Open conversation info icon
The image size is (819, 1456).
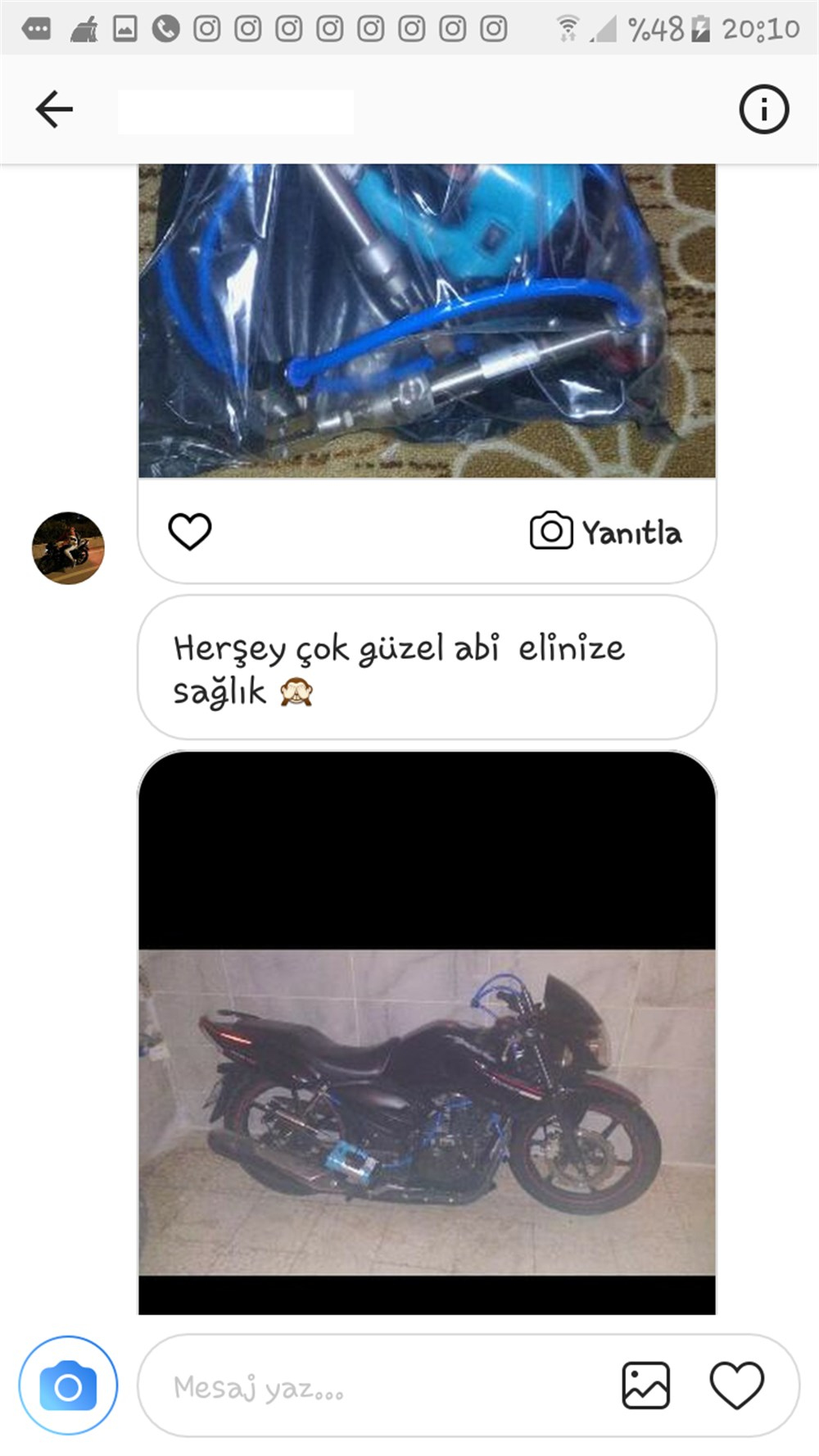click(x=763, y=109)
